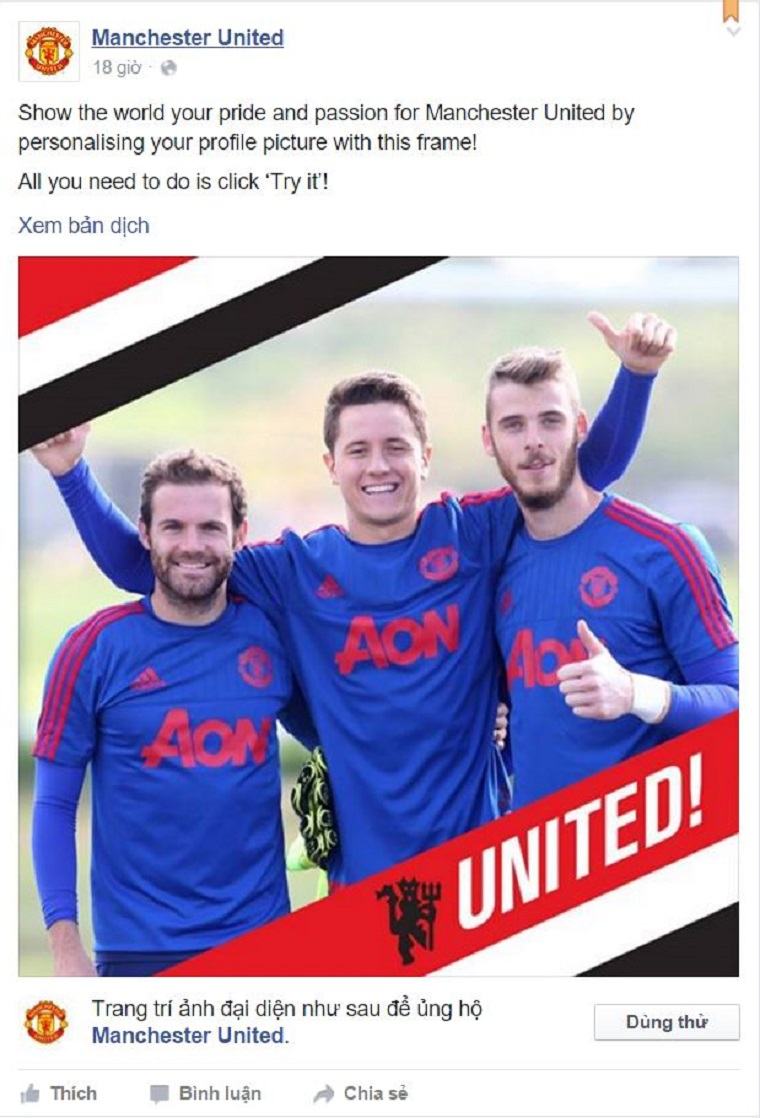Open the Manchester United page name link
This screenshot has height=1118, width=760.
click(x=187, y=38)
